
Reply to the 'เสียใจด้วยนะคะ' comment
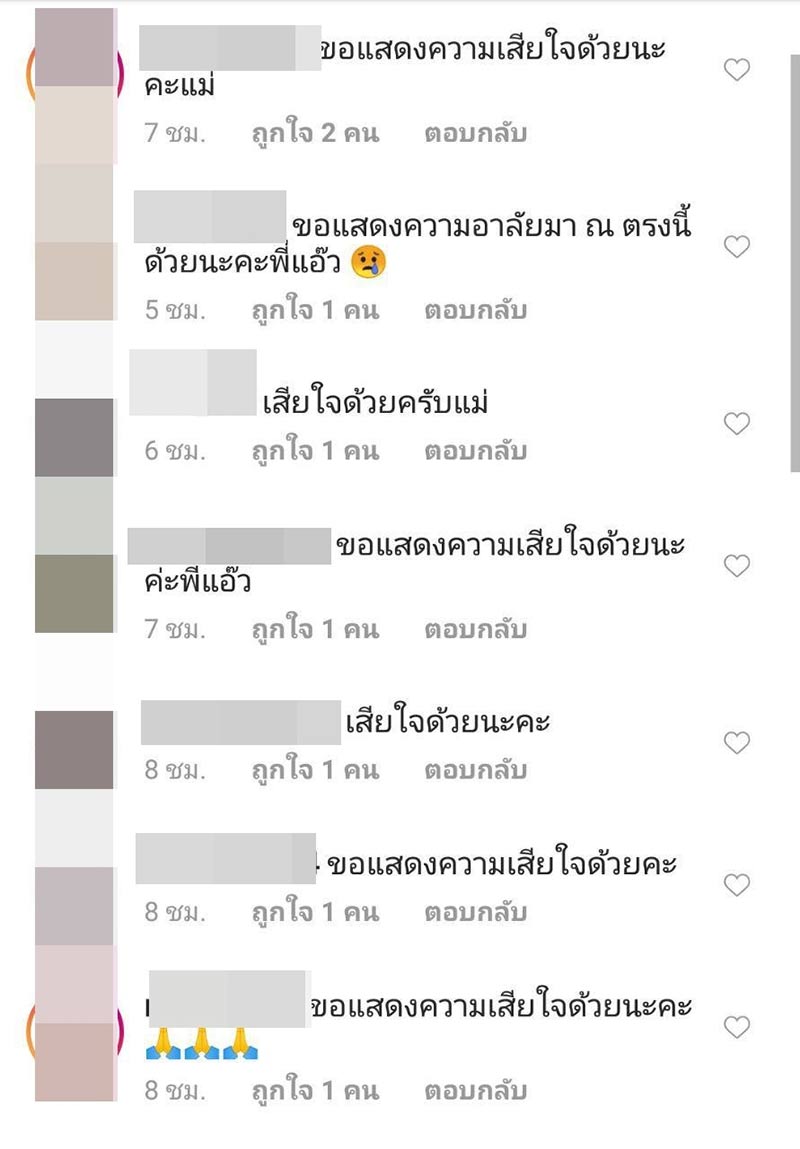475,770
